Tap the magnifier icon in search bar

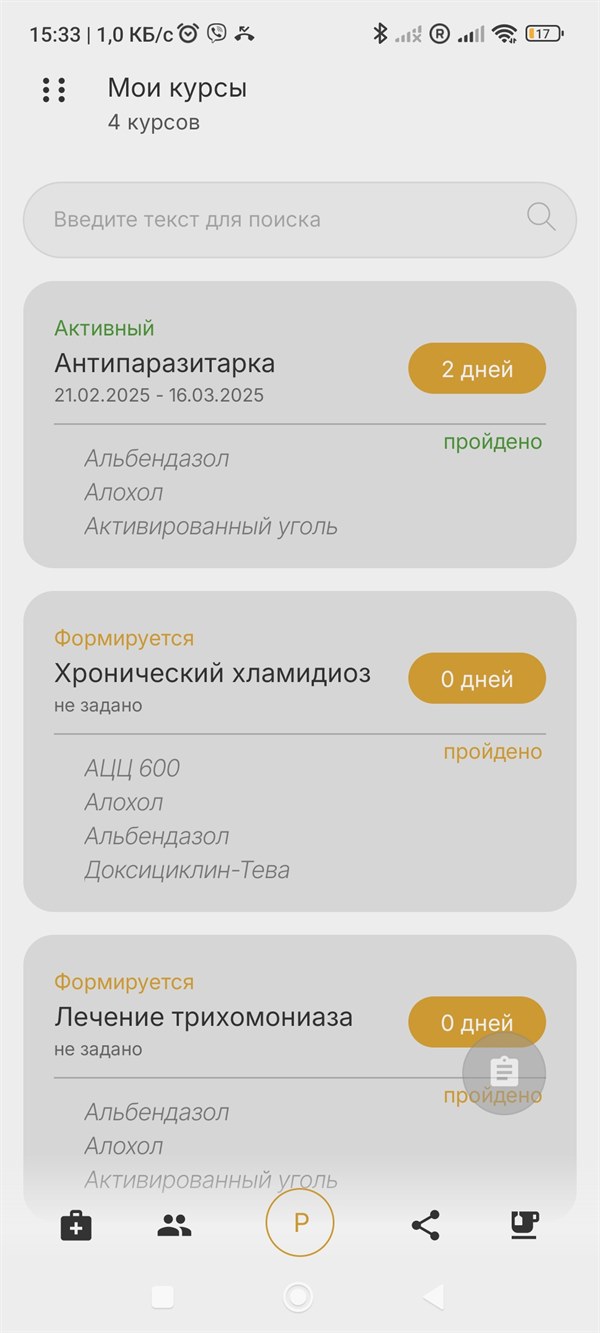coord(540,217)
